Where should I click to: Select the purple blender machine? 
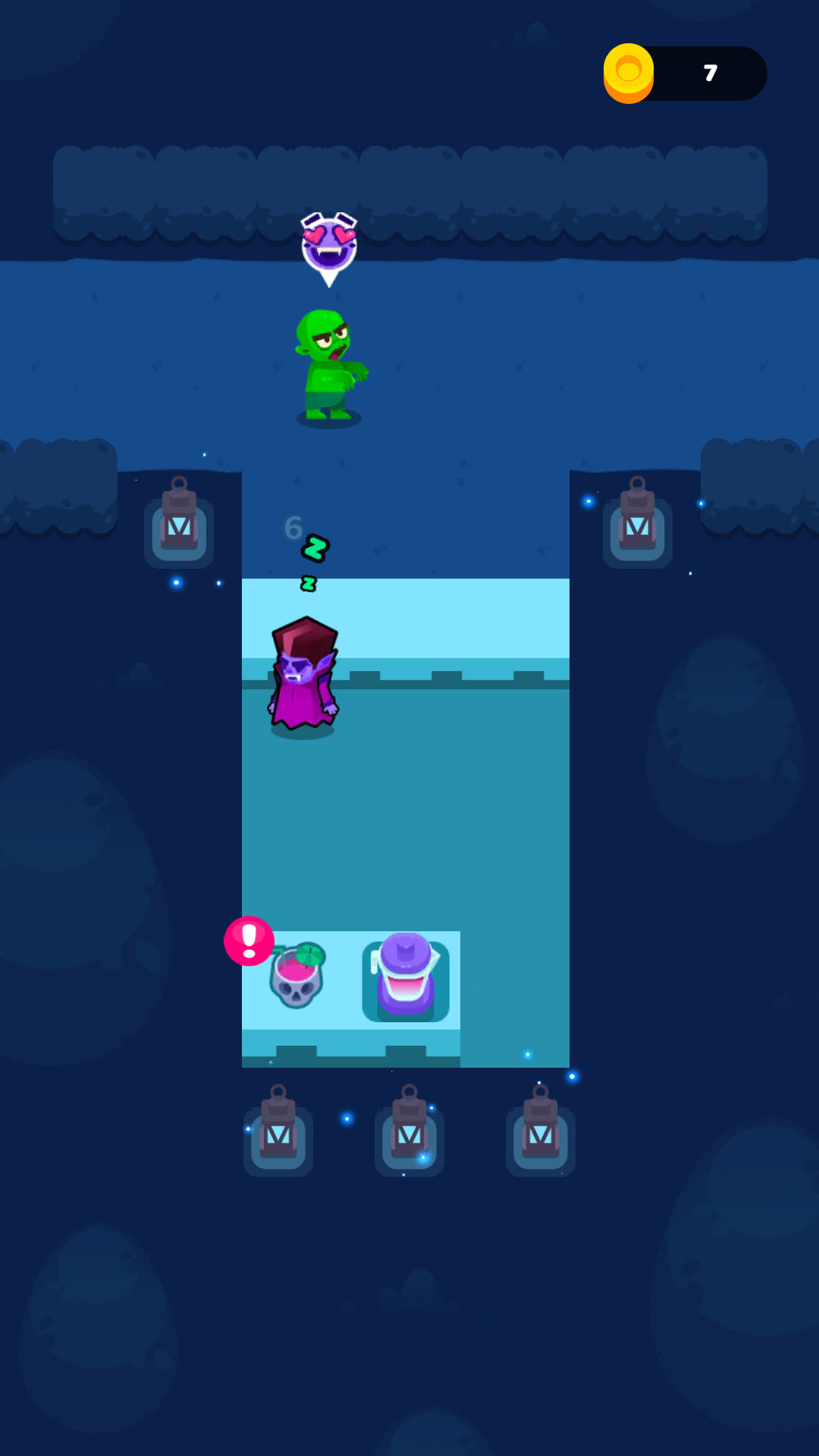[406, 977]
